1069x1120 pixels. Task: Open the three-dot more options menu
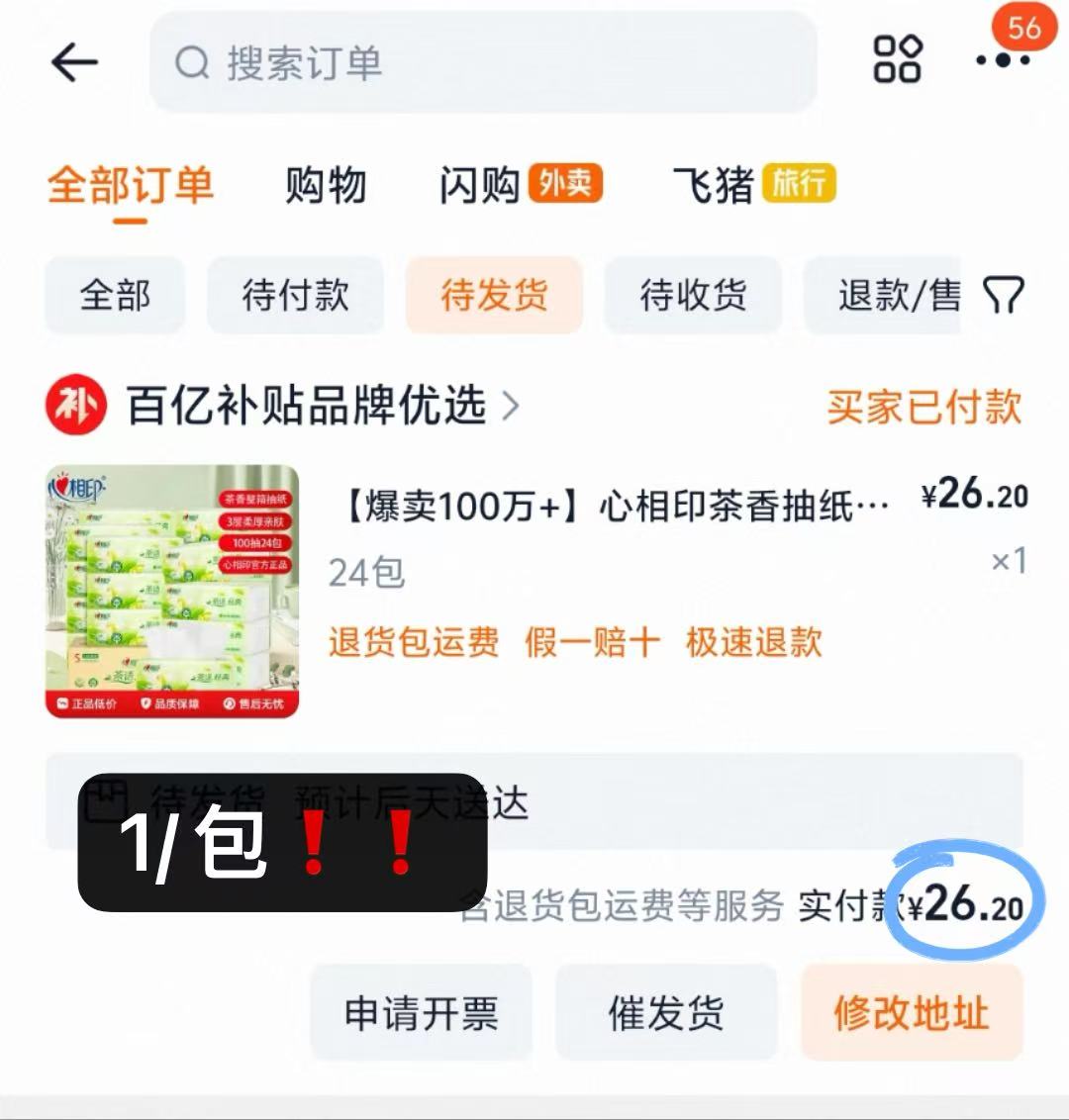(1002, 61)
